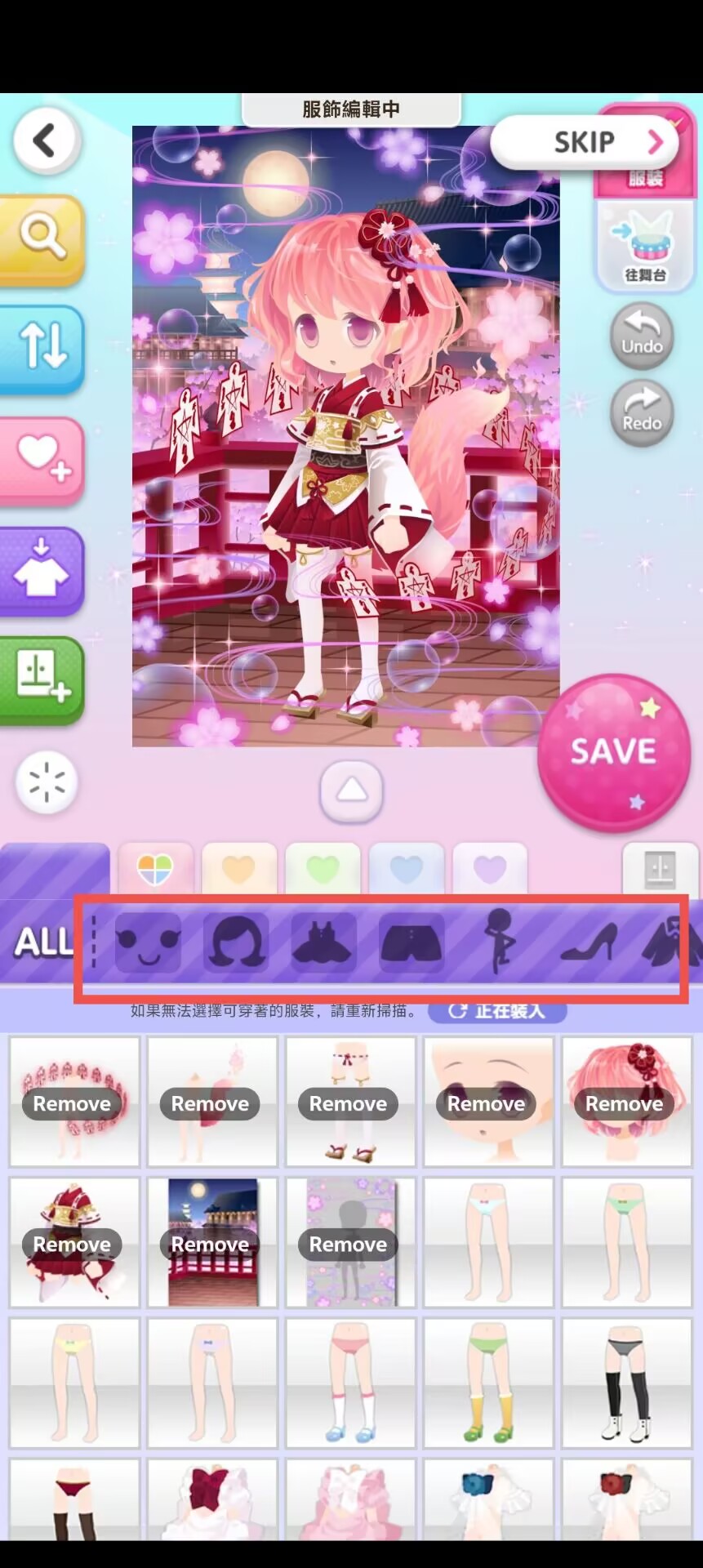This screenshot has height=1568, width=703.
Task: Select the purple heart filter tab
Action: click(490, 869)
